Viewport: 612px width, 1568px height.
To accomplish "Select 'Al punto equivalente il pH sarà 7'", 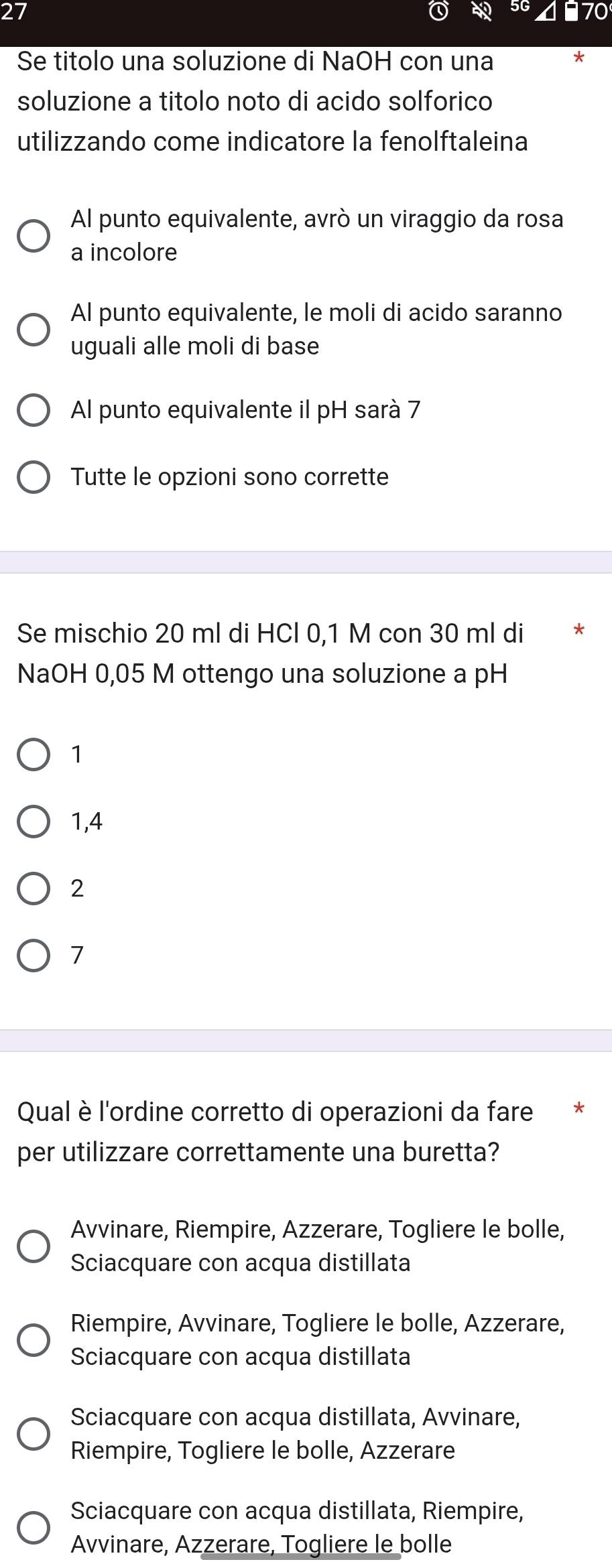I will 34,410.
